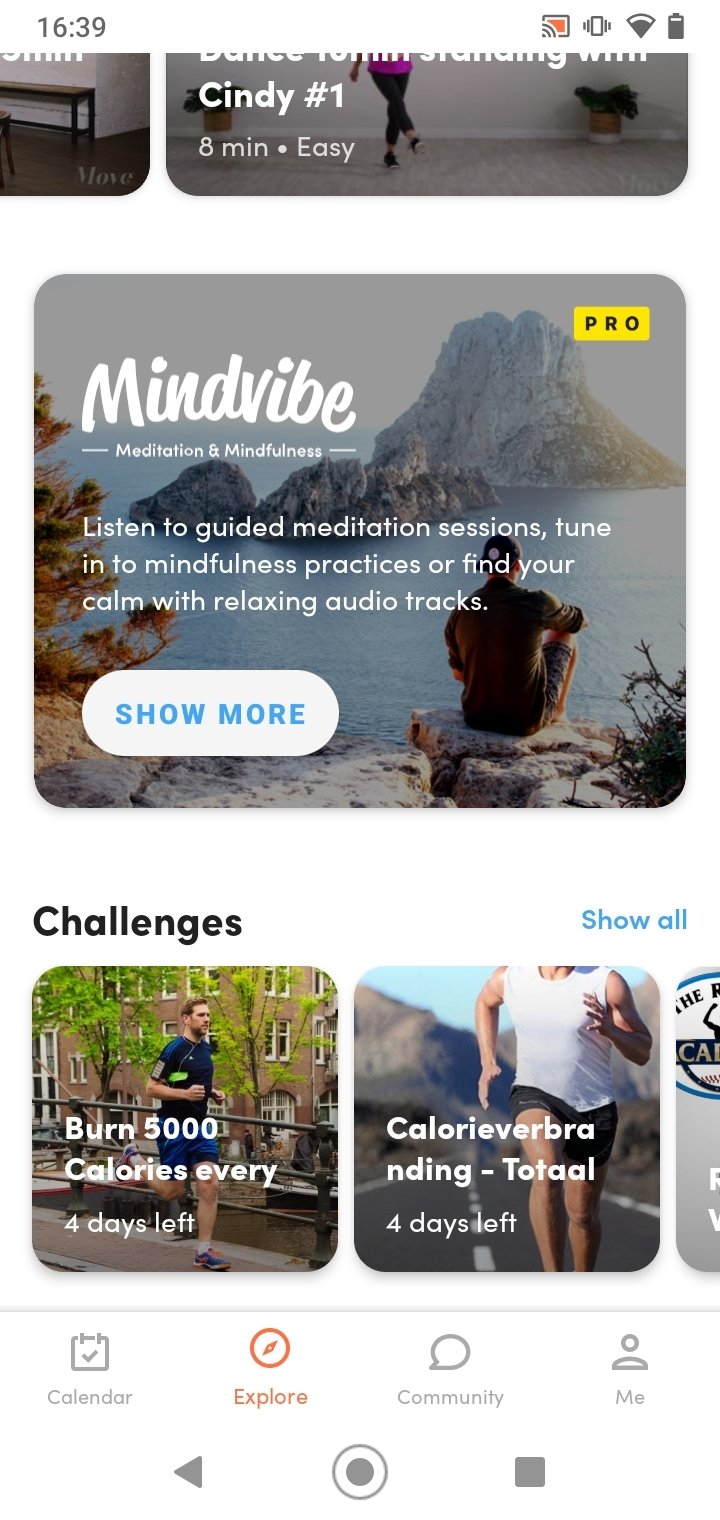Switch to the Calendar tab
720x1520 pixels.
point(90,1369)
